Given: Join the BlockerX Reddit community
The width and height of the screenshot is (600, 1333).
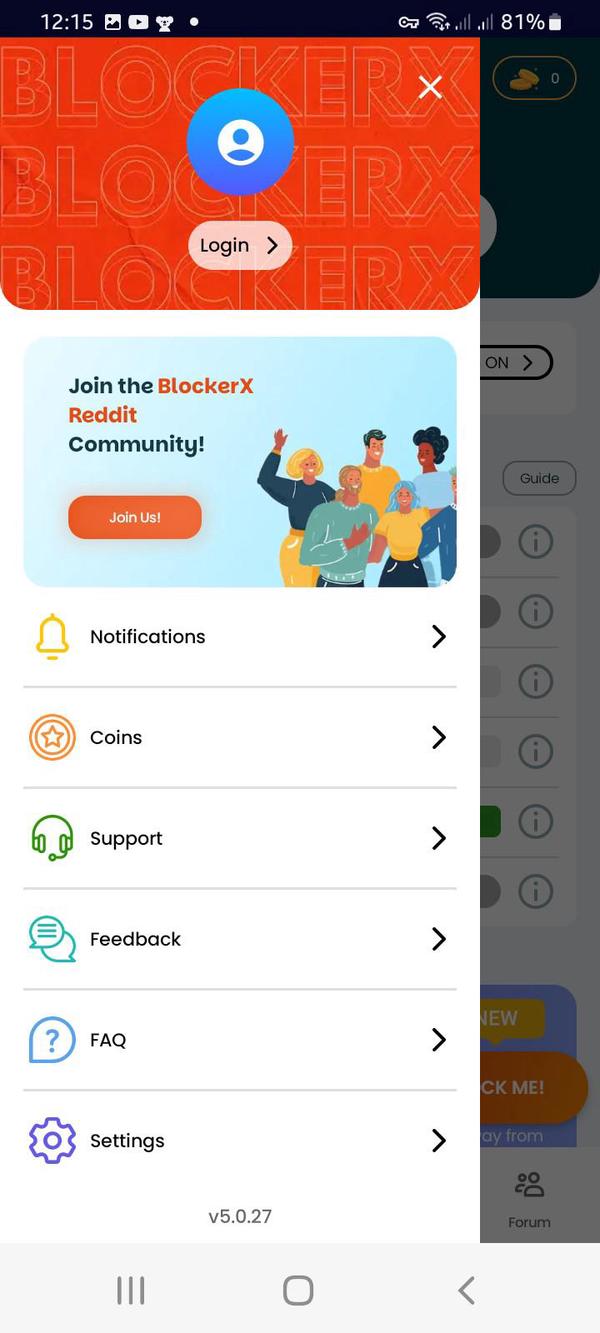Looking at the screenshot, I should (135, 517).
